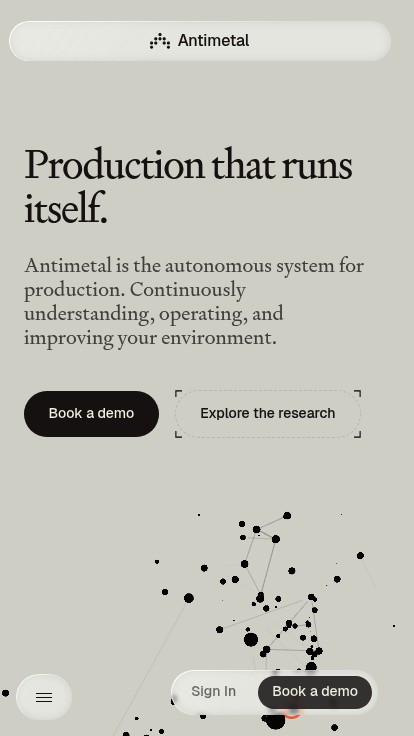Tap the black Book a demo button under the headline
This screenshot has height=736, width=414.
click(92, 414)
